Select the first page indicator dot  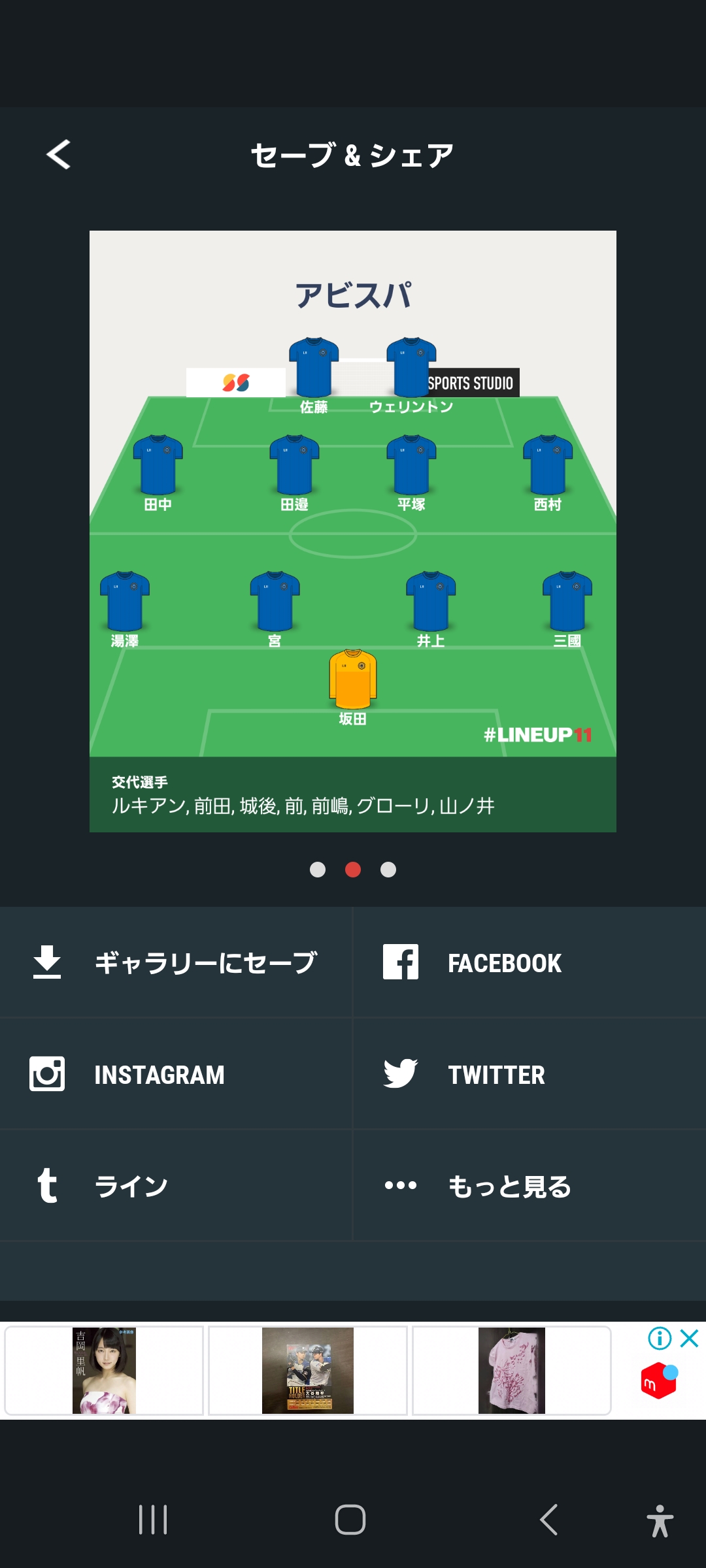click(318, 870)
